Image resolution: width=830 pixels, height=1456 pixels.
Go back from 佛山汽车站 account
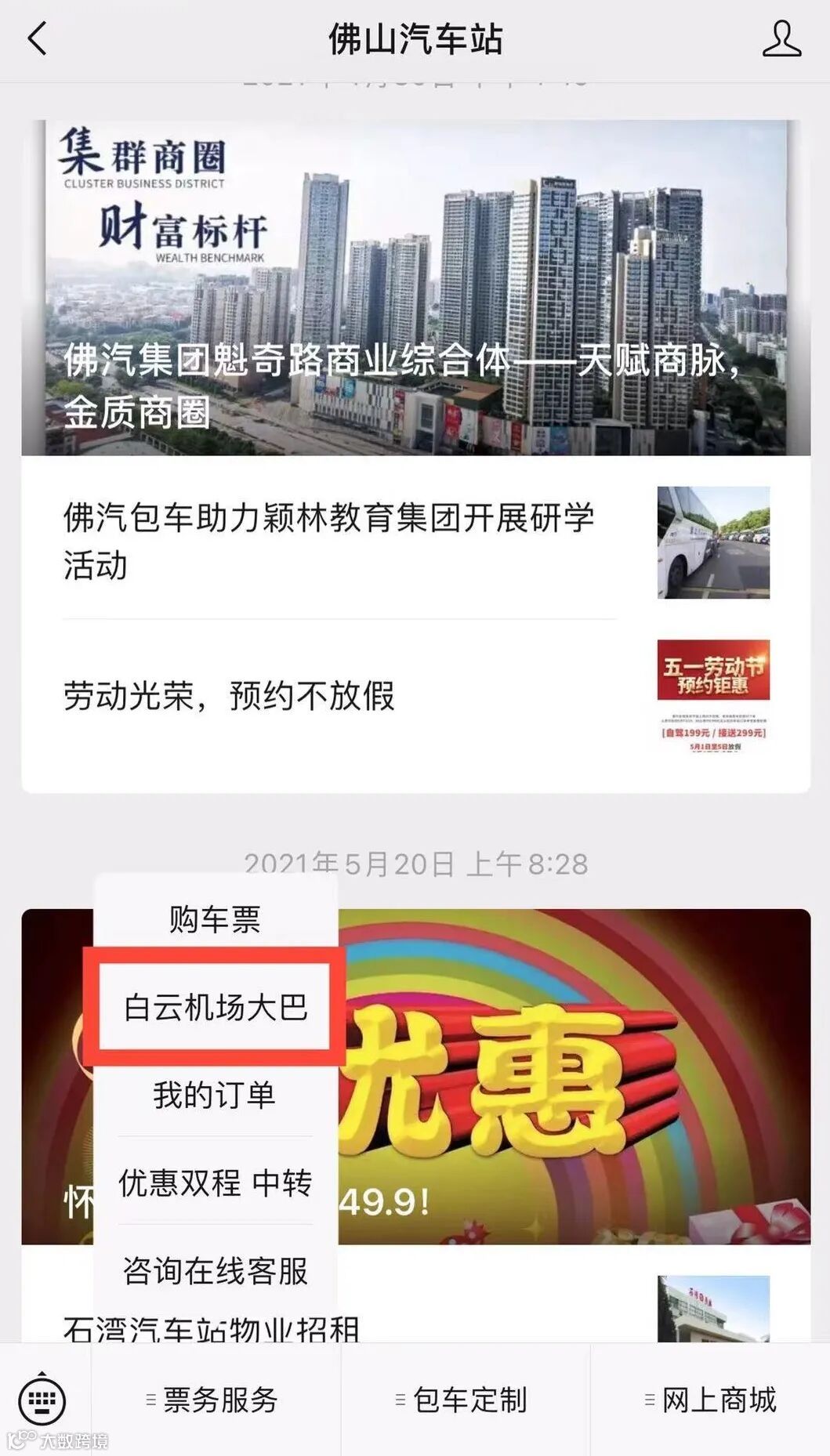38,38
